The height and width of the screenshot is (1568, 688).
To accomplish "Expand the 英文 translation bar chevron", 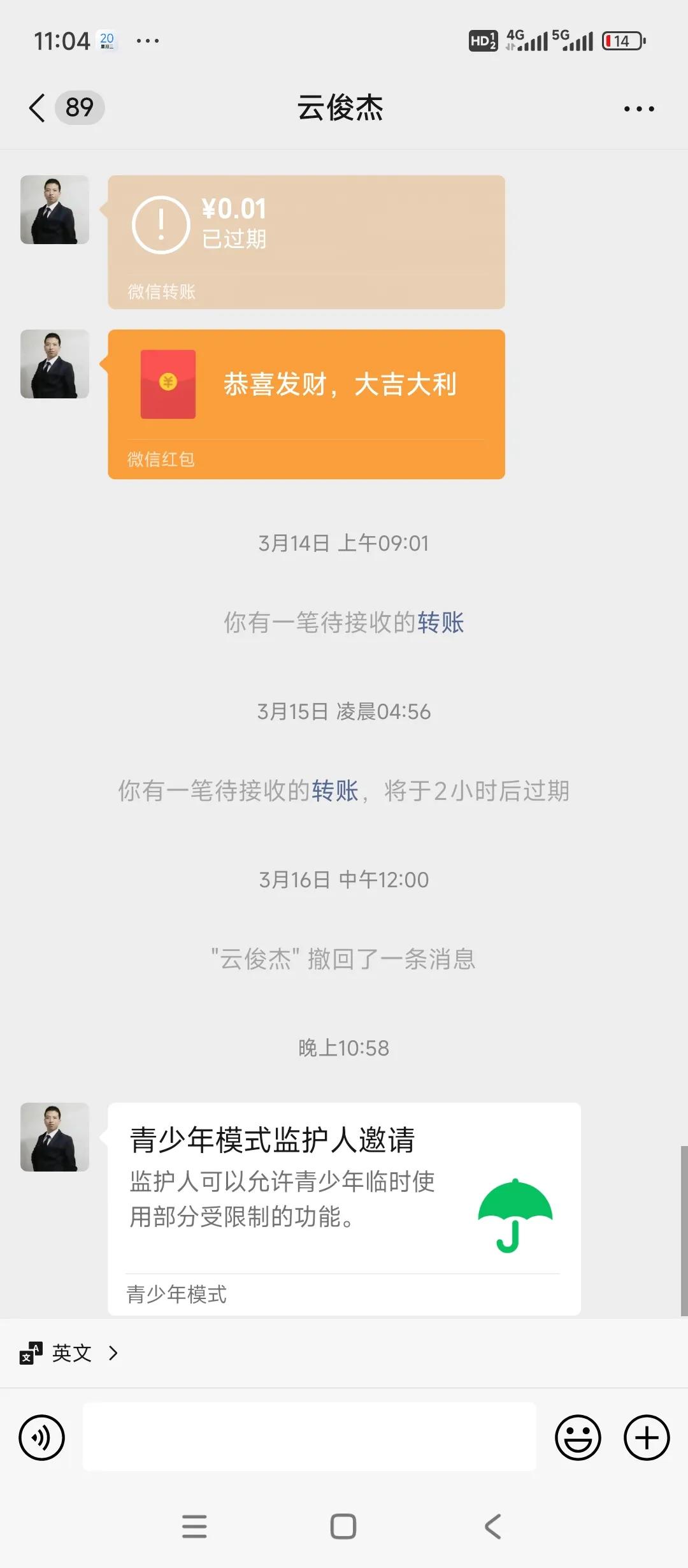I will pyautogui.click(x=113, y=1354).
